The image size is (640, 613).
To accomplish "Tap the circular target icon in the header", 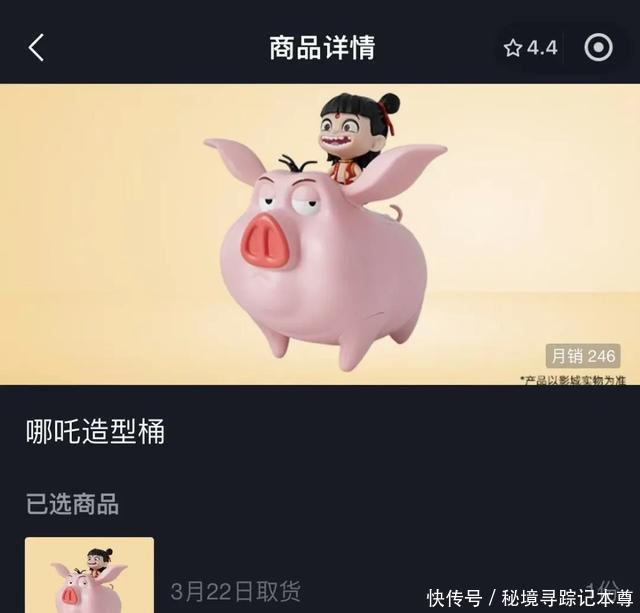I will pyautogui.click(x=598, y=47).
